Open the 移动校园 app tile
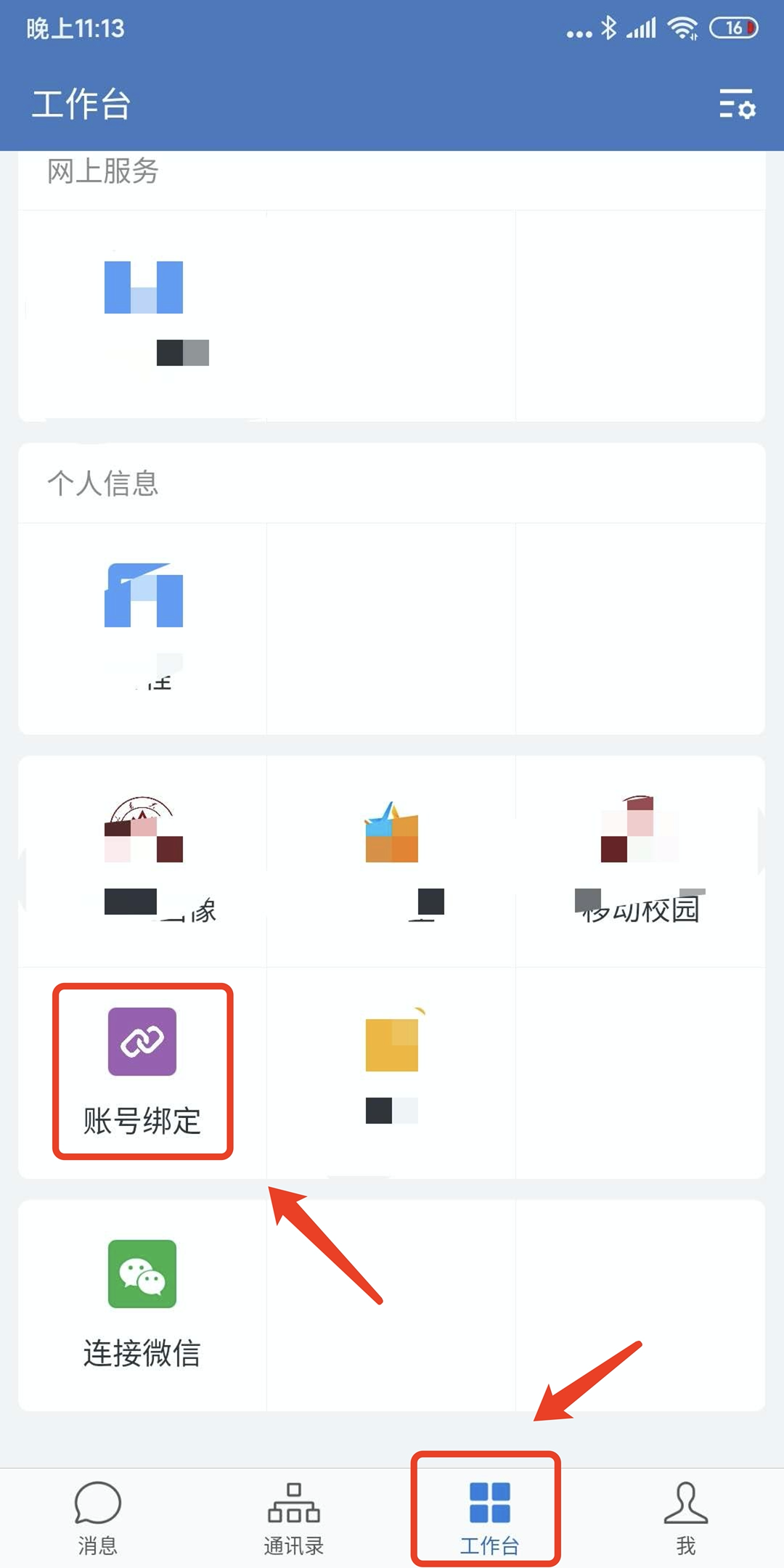 coord(640,861)
